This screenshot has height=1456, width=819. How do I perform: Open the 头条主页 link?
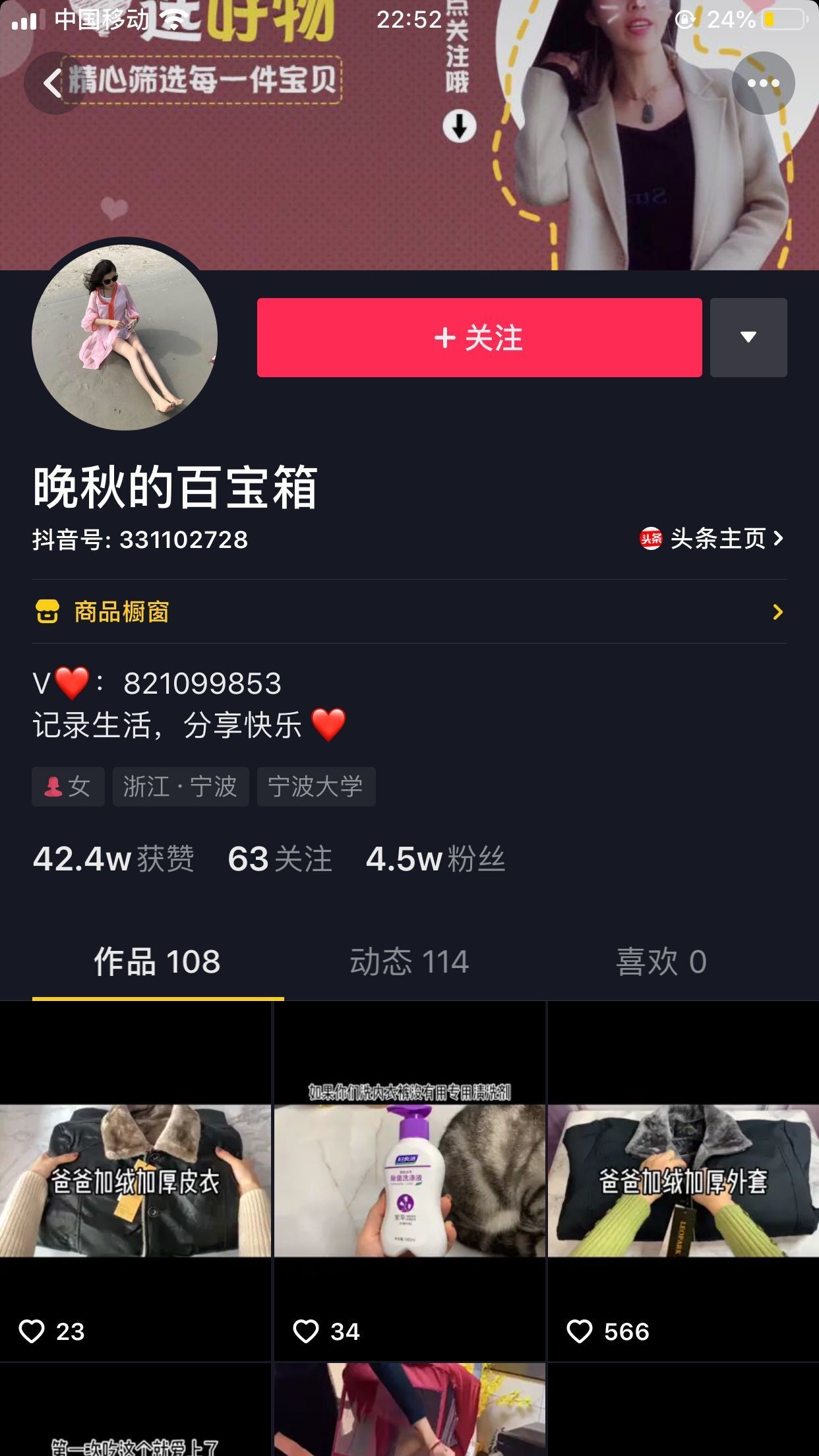pyautogui.click(x=712, y=539)
